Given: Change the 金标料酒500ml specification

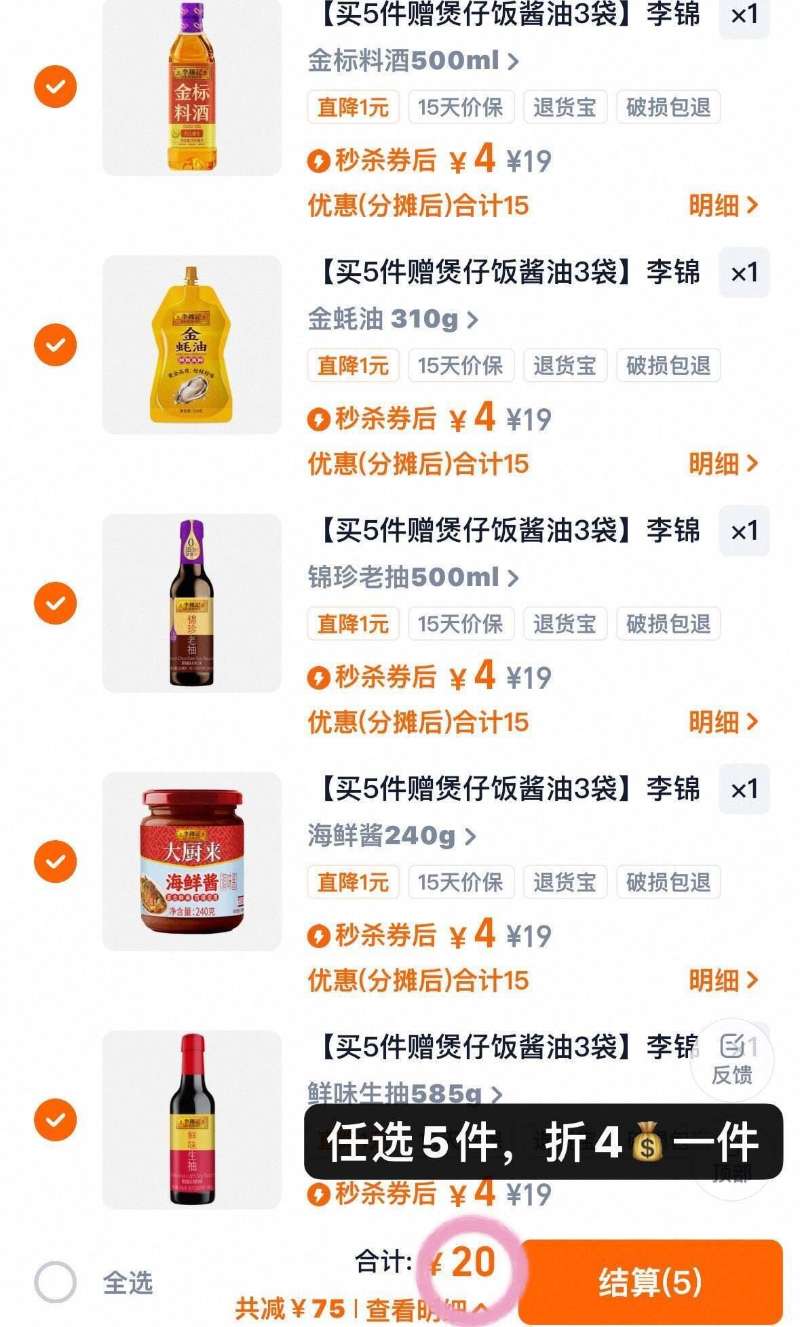Looking at the screenshot, I should click(x=413, y=61).
